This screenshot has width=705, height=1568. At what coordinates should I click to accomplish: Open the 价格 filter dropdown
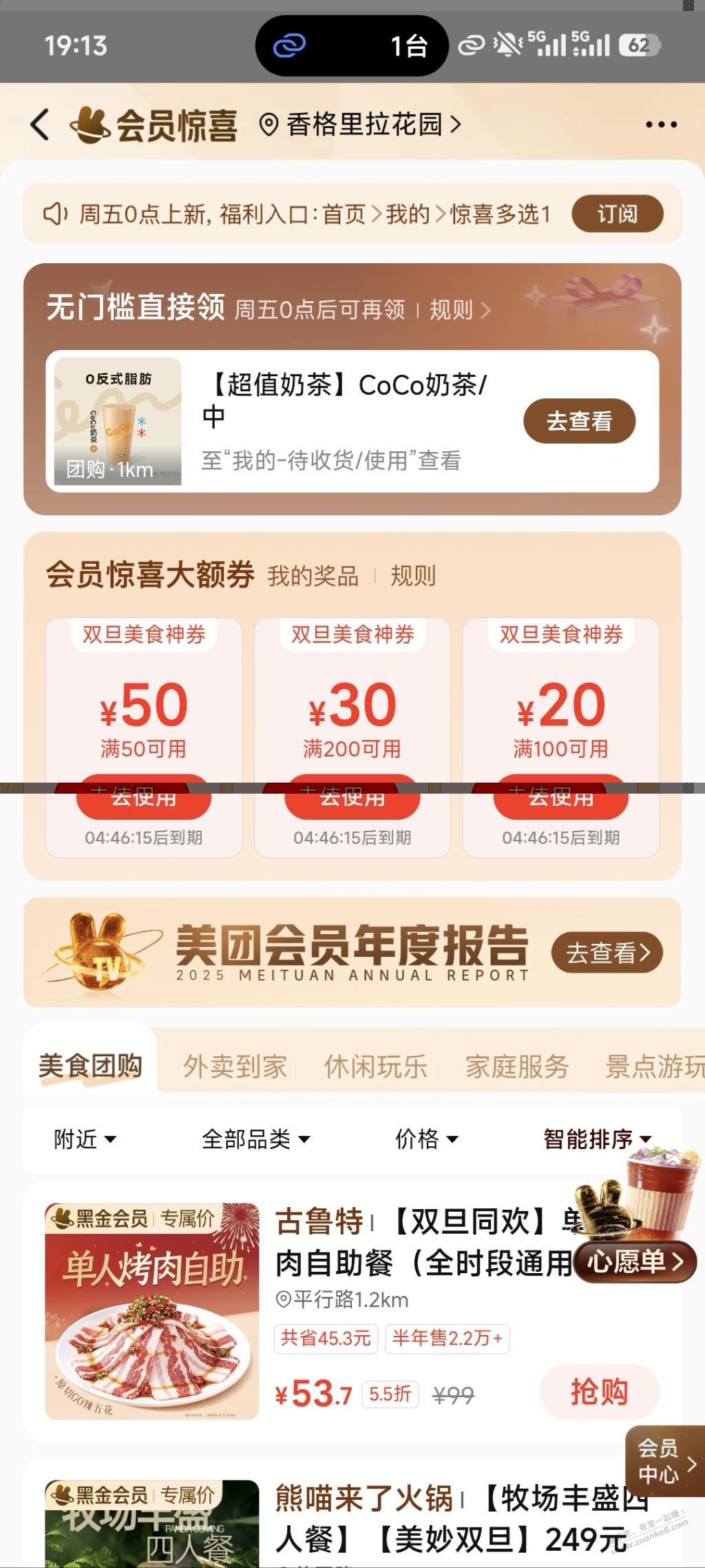click(426, 1139)
